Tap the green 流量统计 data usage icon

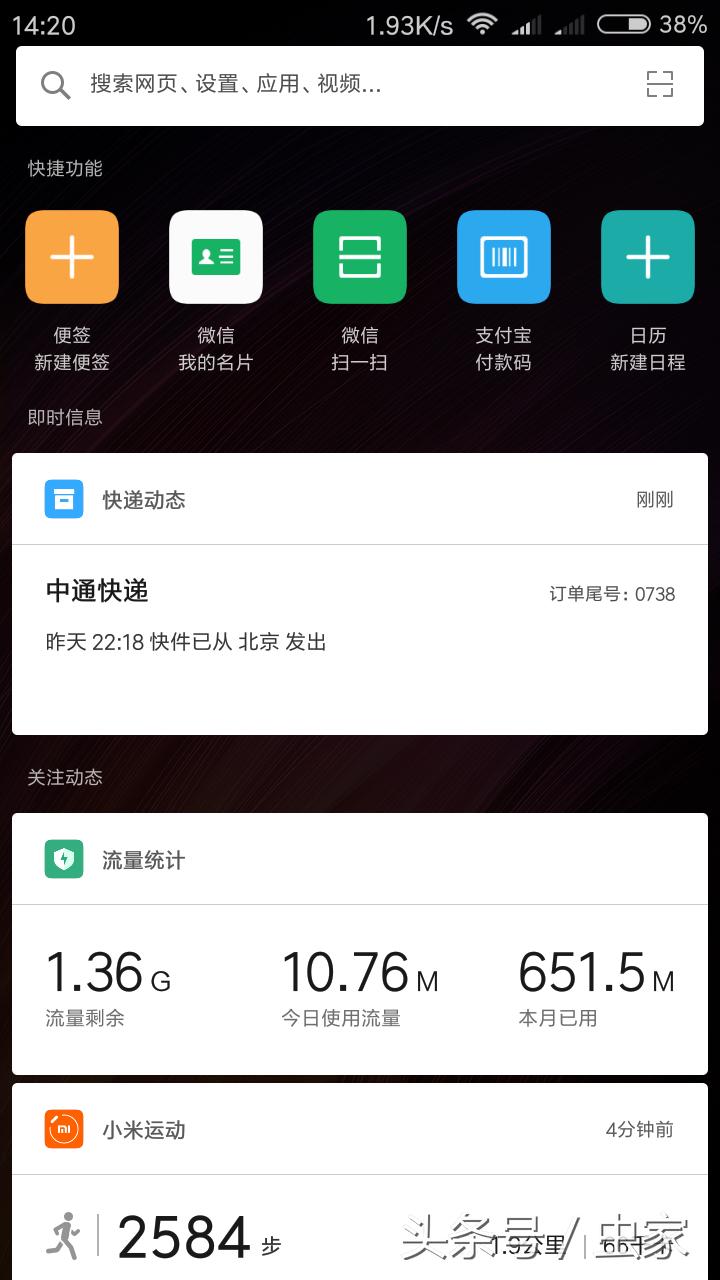pyautogui.click(x=63, y=858)
